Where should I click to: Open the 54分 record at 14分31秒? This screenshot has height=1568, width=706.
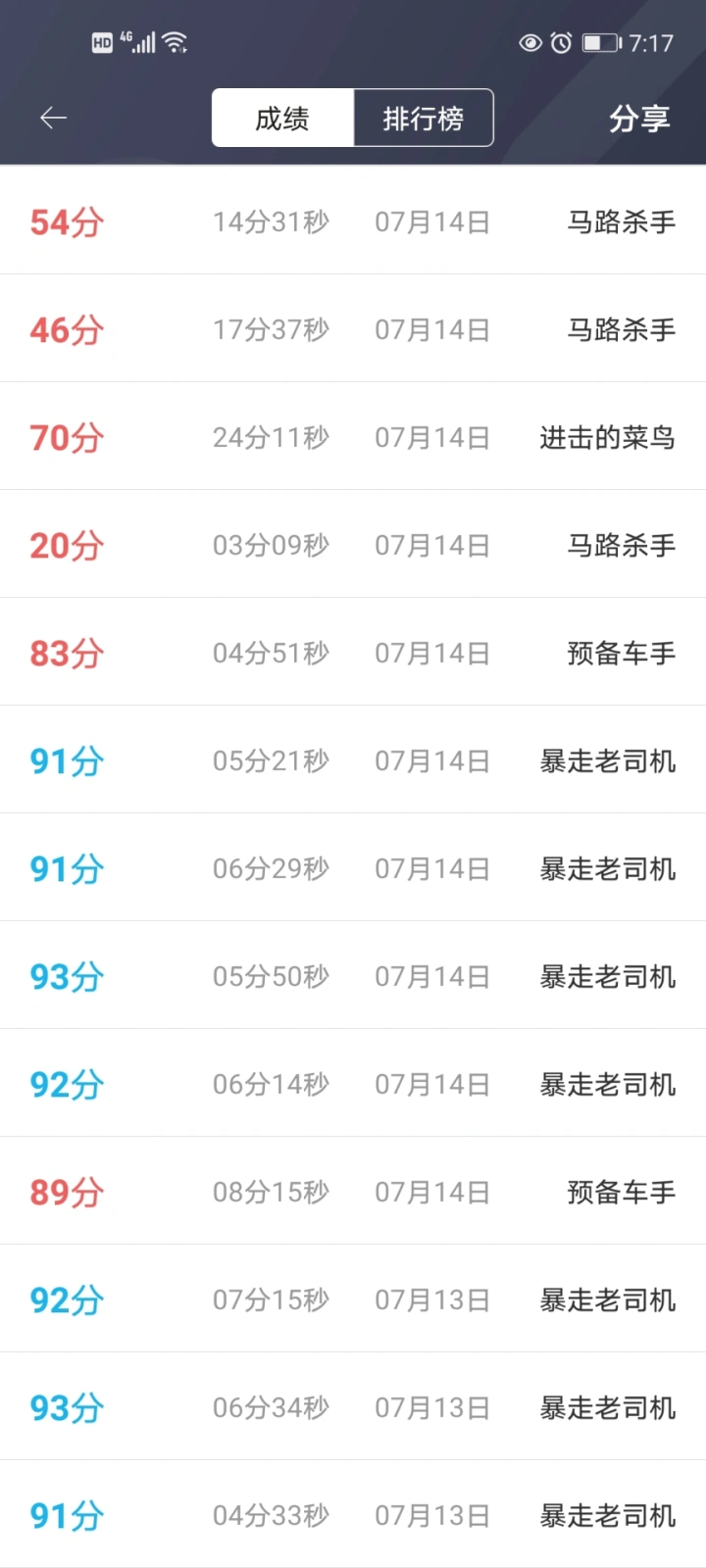[353, 221]
